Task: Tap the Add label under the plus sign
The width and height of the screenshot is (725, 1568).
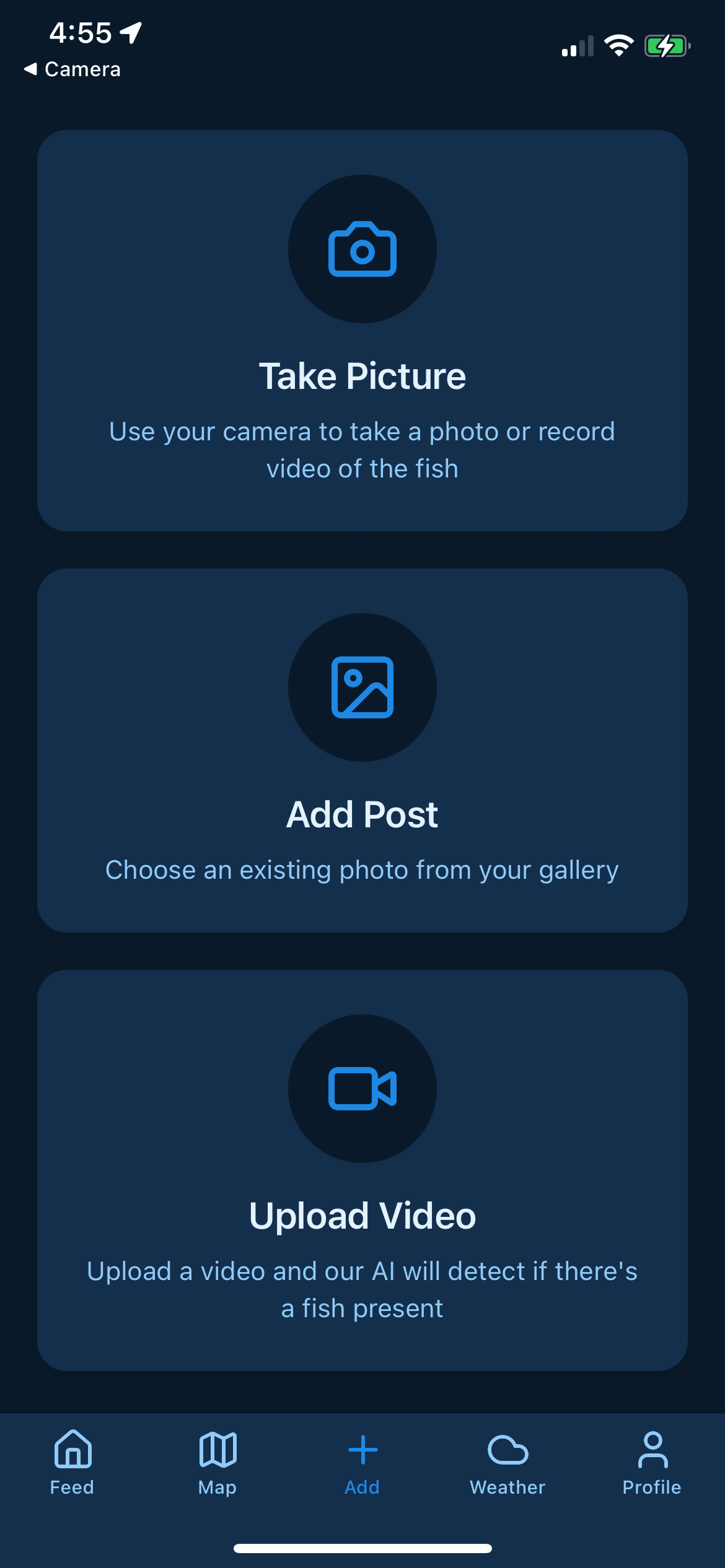Action: coord(362,1489)
